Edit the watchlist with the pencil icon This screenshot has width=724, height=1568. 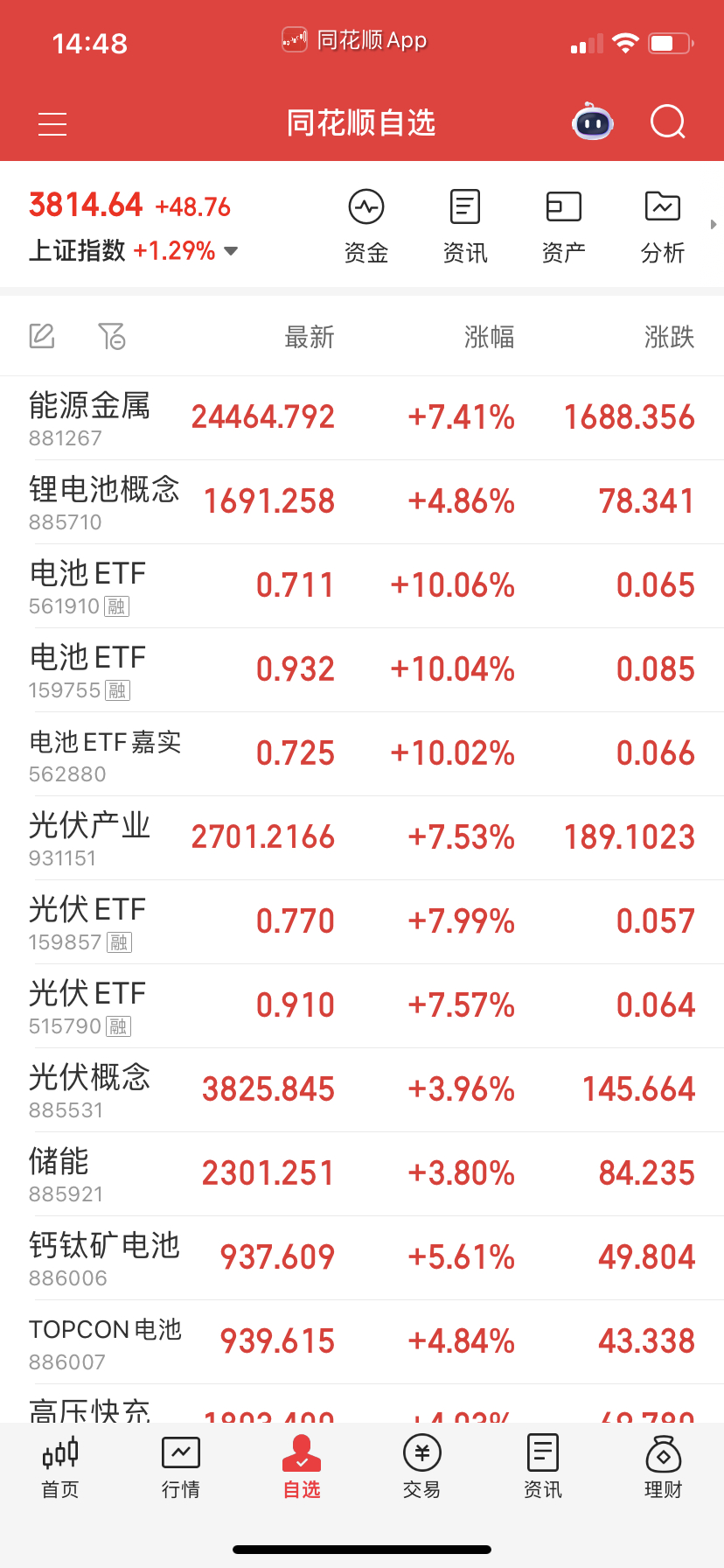pyautogui.click(x=42, y=336)
